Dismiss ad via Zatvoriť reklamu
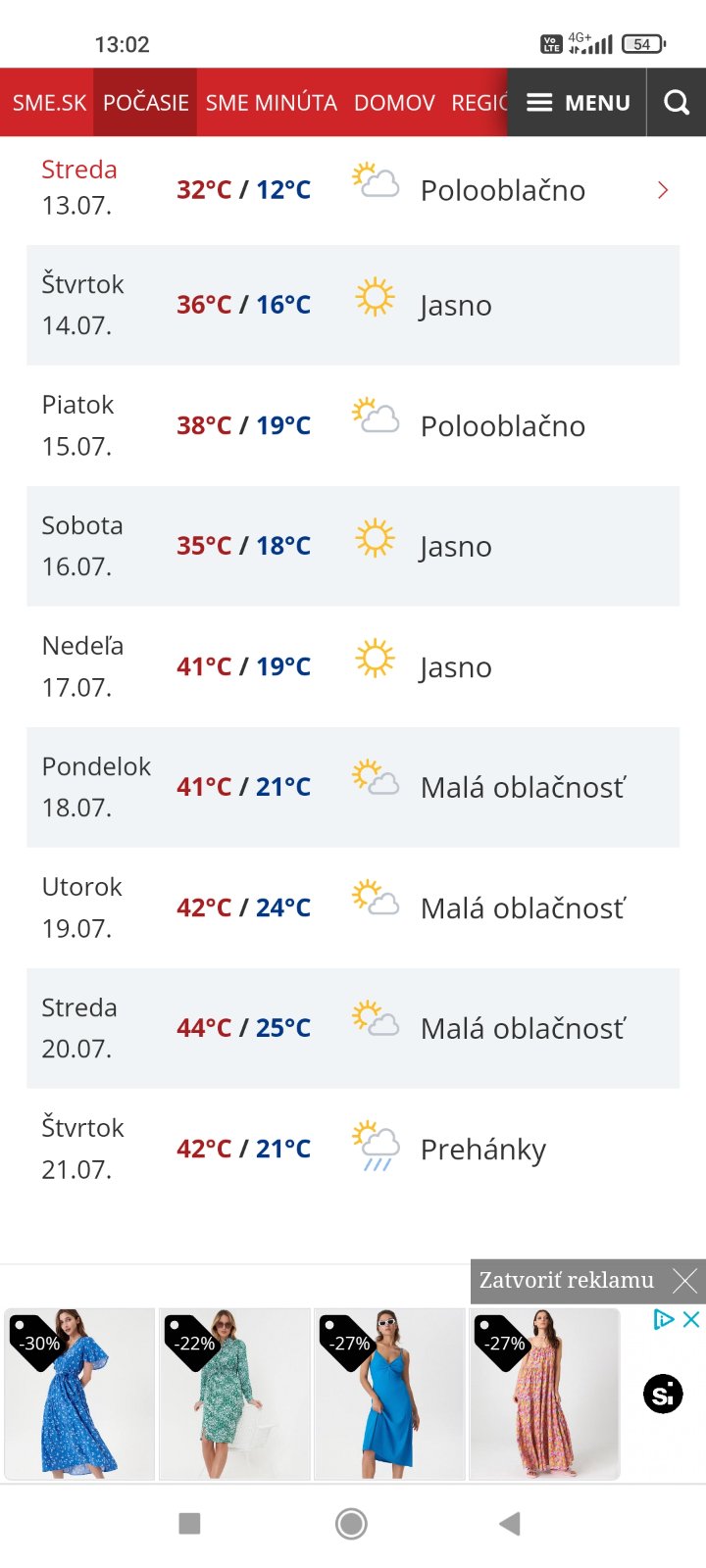Viewport: 706px width, 1568px height. (587, 1280)
